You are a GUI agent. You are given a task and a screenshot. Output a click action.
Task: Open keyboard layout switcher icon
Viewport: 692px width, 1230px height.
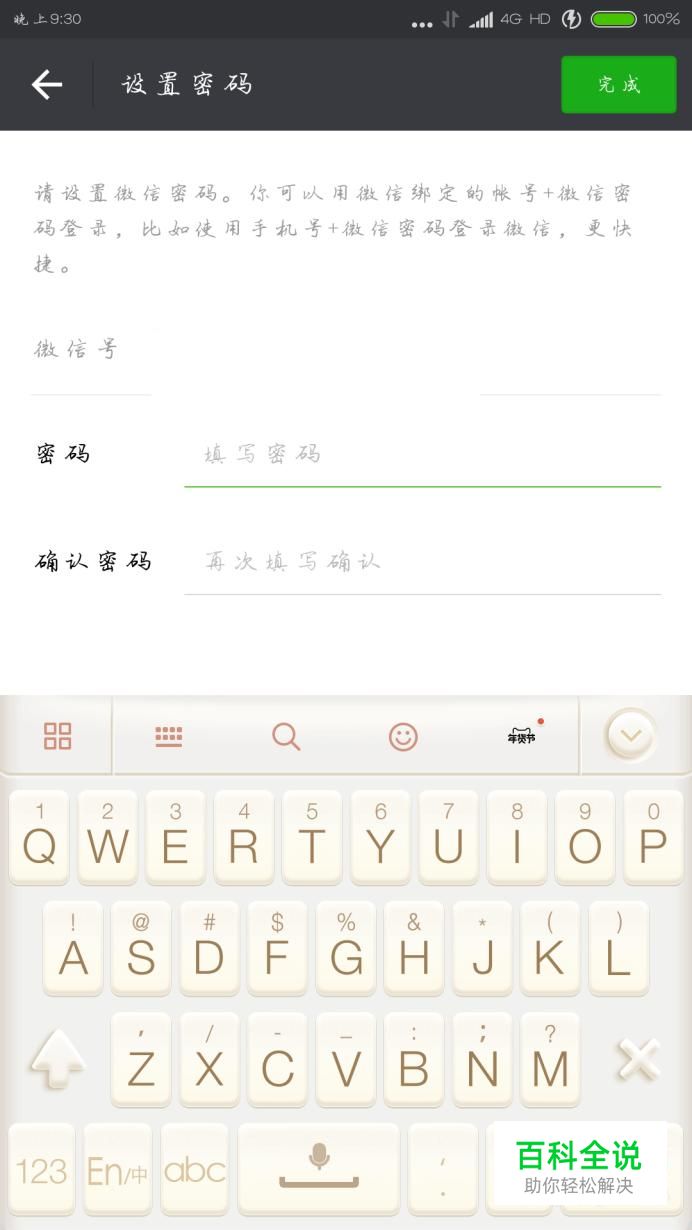169,737
